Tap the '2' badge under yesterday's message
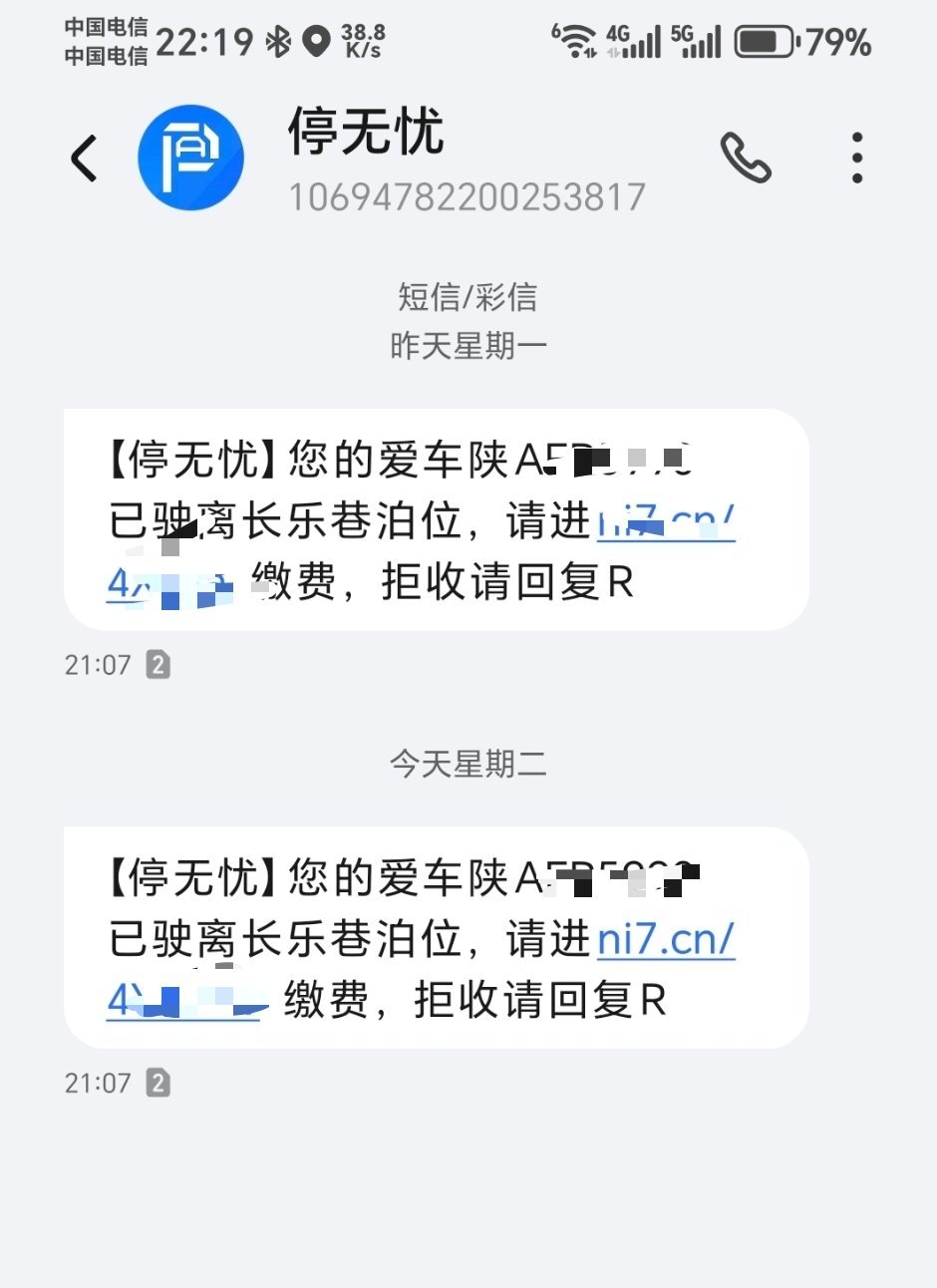Viewport: 937px width, 1288px height. 157,663
